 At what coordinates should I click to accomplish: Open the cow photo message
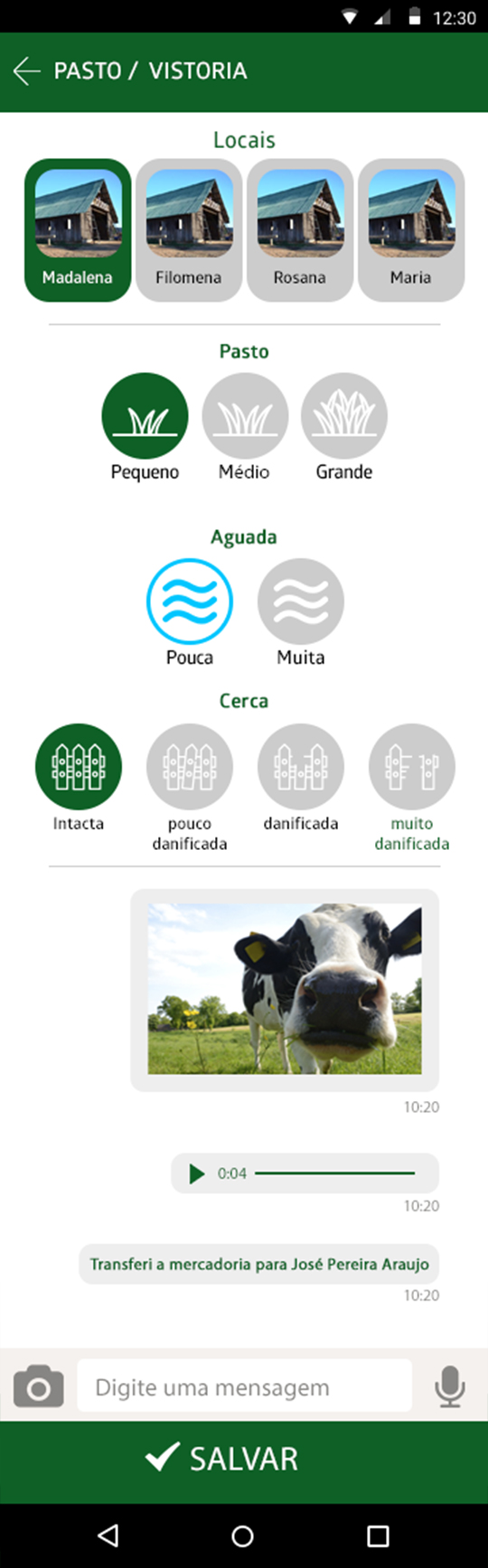coord(285,989)
